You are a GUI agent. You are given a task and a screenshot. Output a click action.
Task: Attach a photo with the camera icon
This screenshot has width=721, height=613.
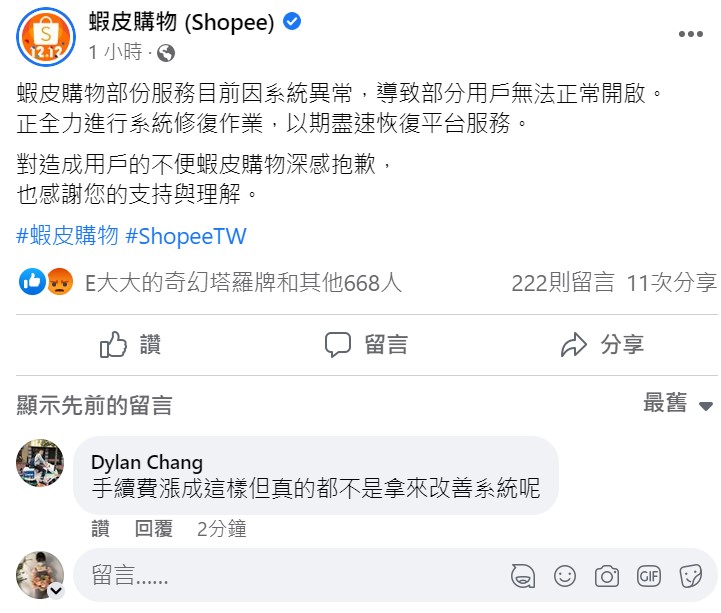coord(607,576)
